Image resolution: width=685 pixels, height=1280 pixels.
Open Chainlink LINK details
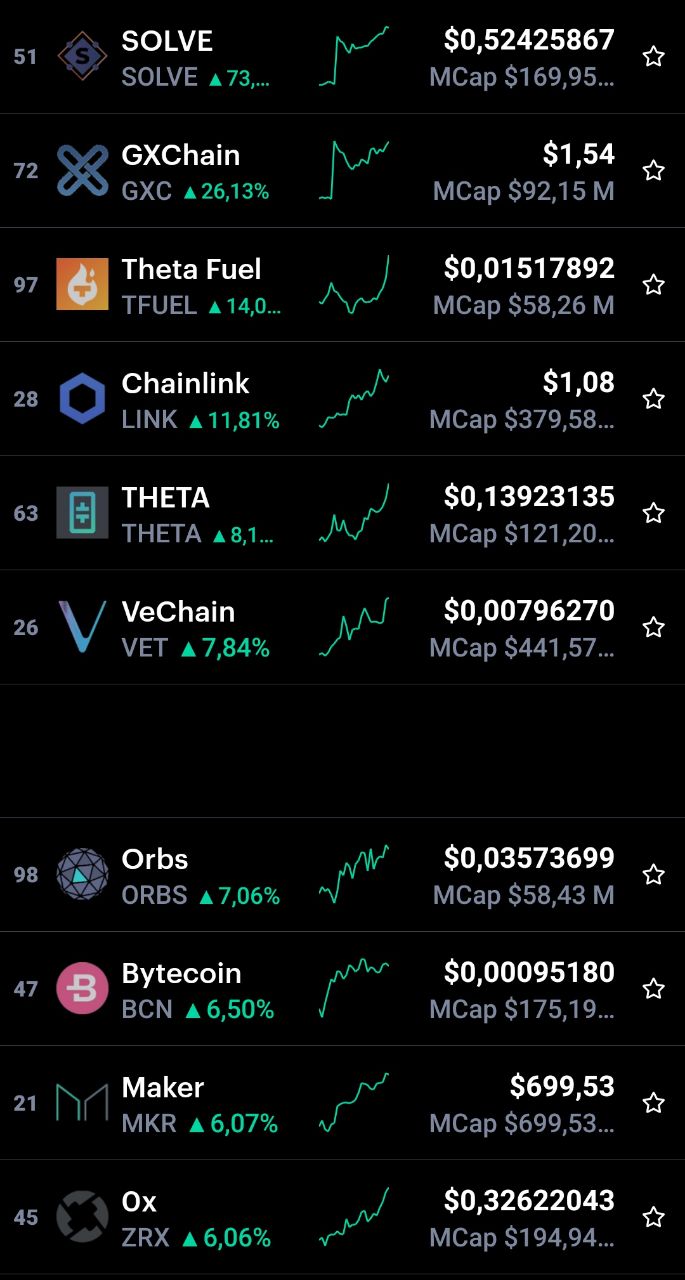tap(342, 399)
